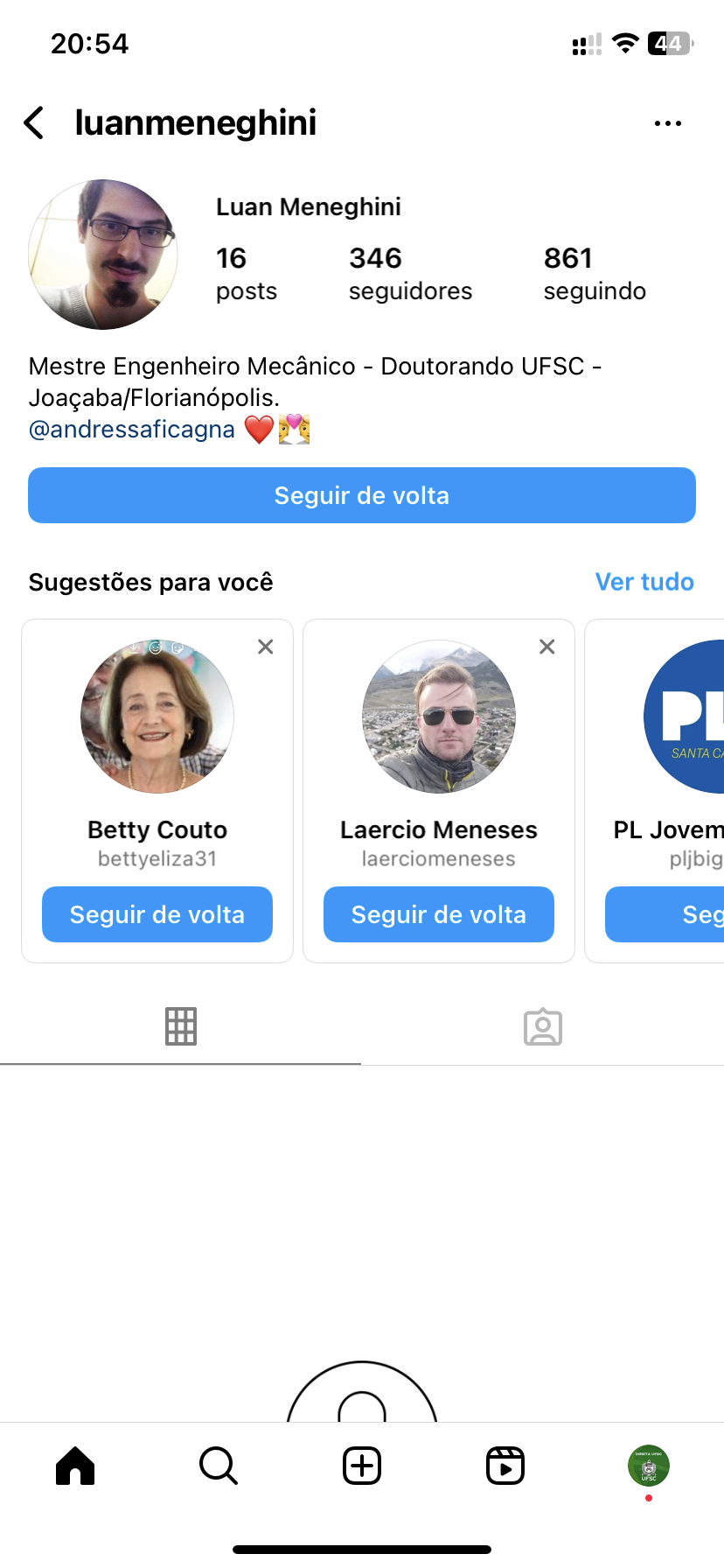This screenshot has height=1568, width=724.
Task: Open the search and explore tab
Action: [x=219, y=1466]
